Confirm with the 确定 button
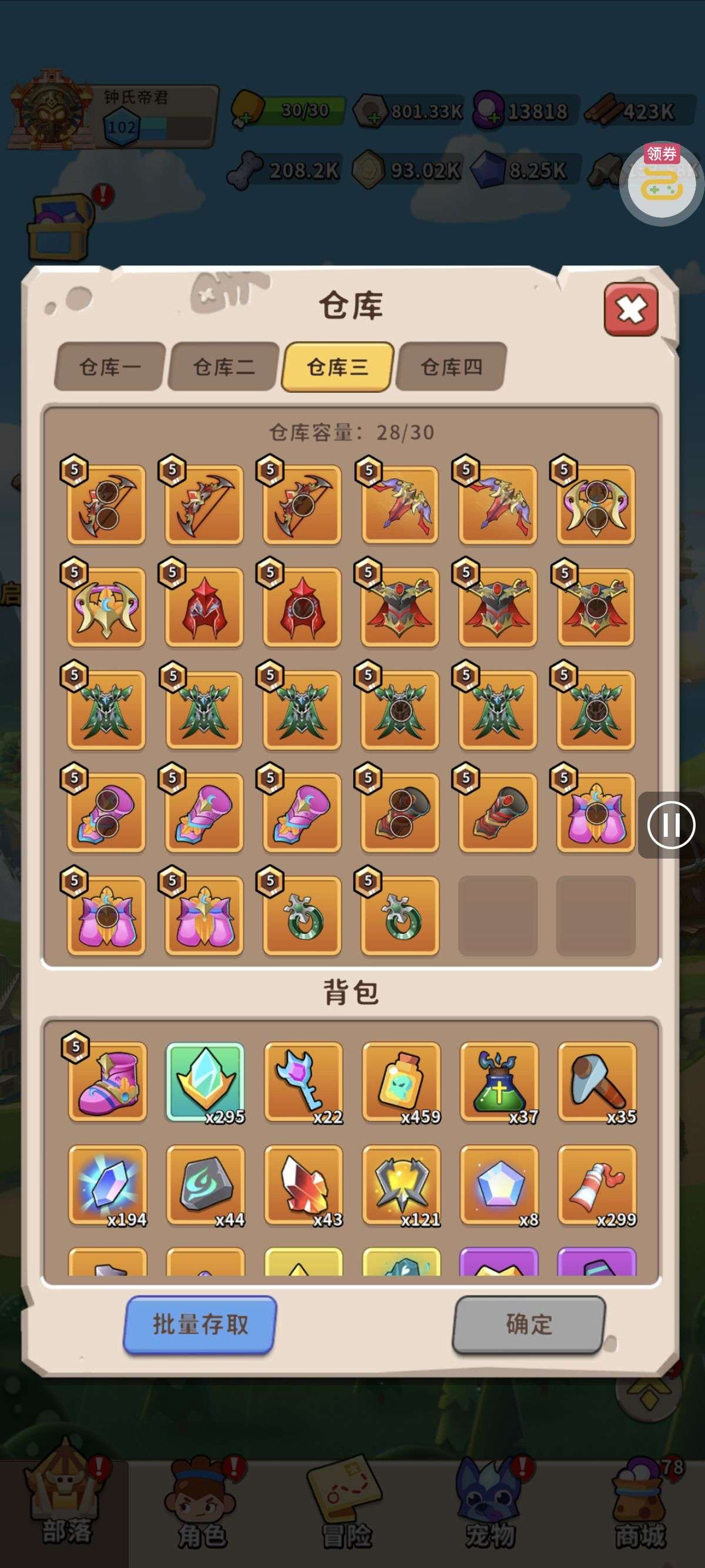705x1568 pixels. (x=528, y=1324)
